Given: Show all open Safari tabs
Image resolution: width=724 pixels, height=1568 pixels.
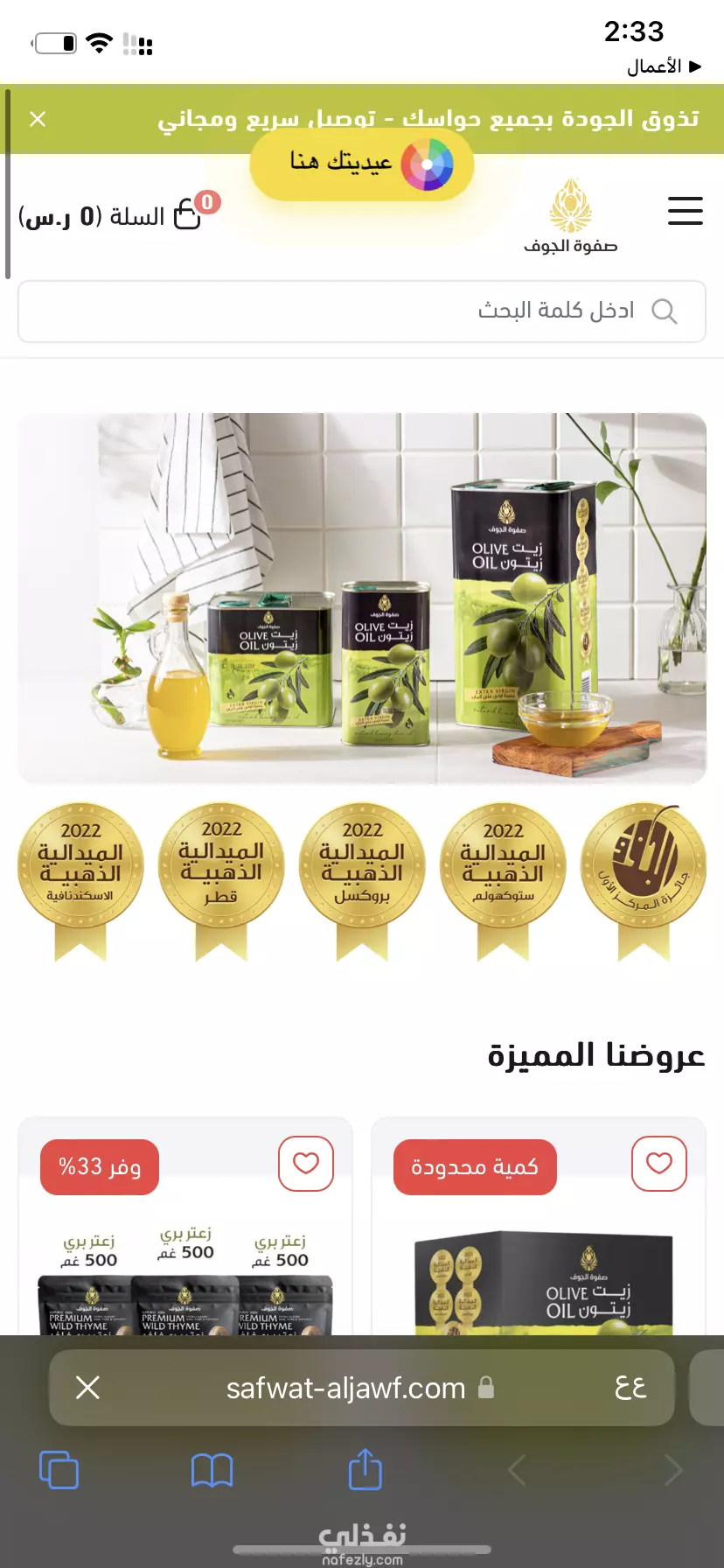Looking at the screenshot, I should coord(59,1470).
